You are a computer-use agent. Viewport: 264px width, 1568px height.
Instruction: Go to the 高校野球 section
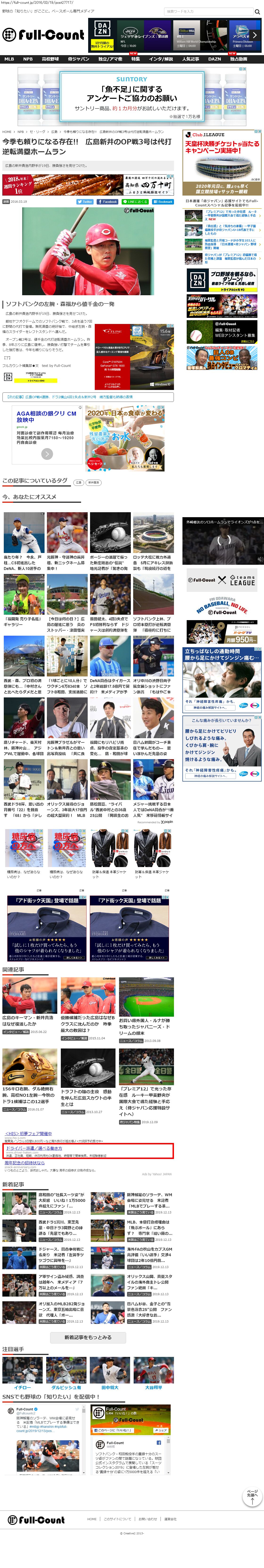[x=50, y=59]
